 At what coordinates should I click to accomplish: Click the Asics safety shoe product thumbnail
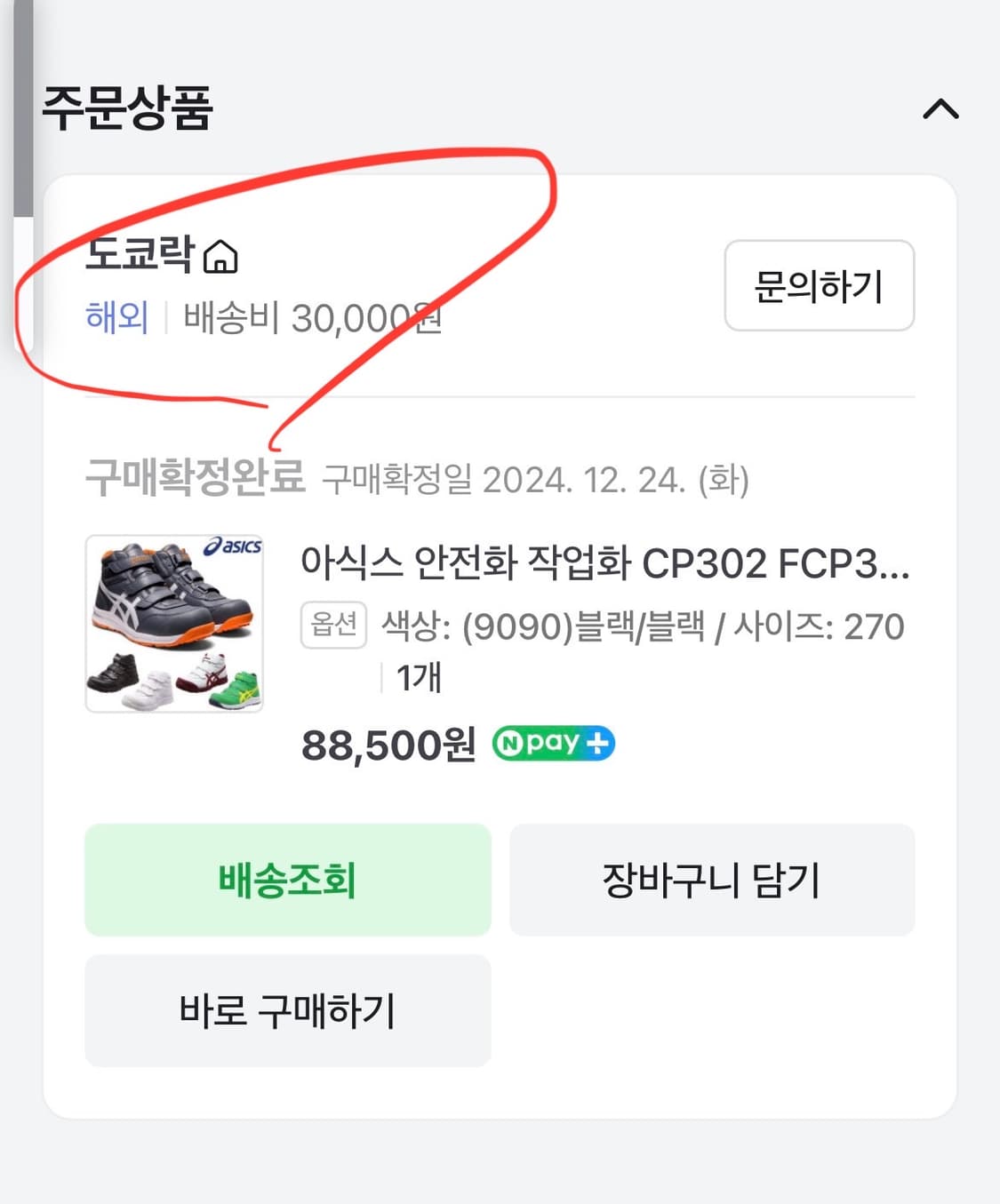174,622
